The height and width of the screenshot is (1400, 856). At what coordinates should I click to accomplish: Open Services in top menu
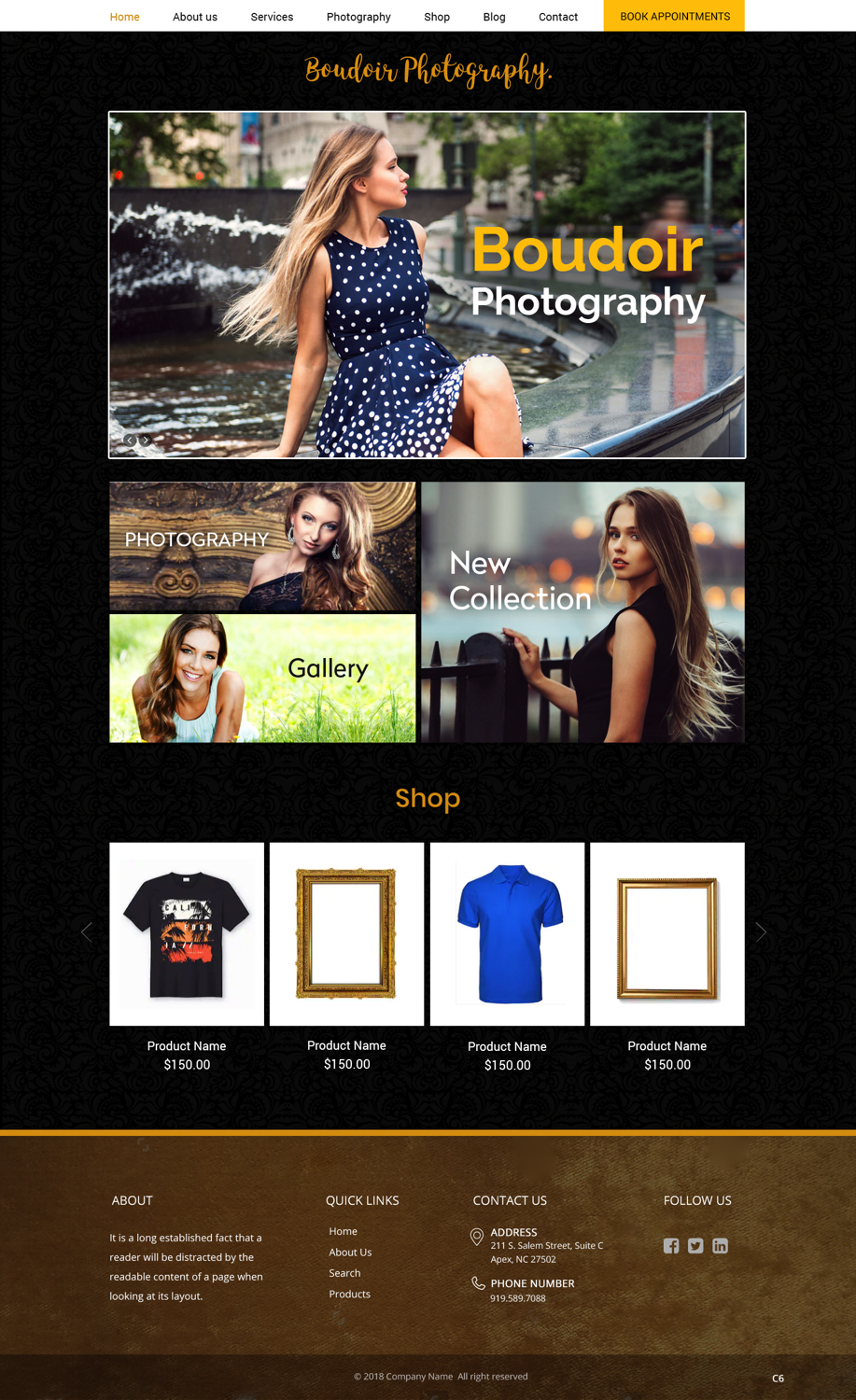pyautogui.click(x=272, y=17)
